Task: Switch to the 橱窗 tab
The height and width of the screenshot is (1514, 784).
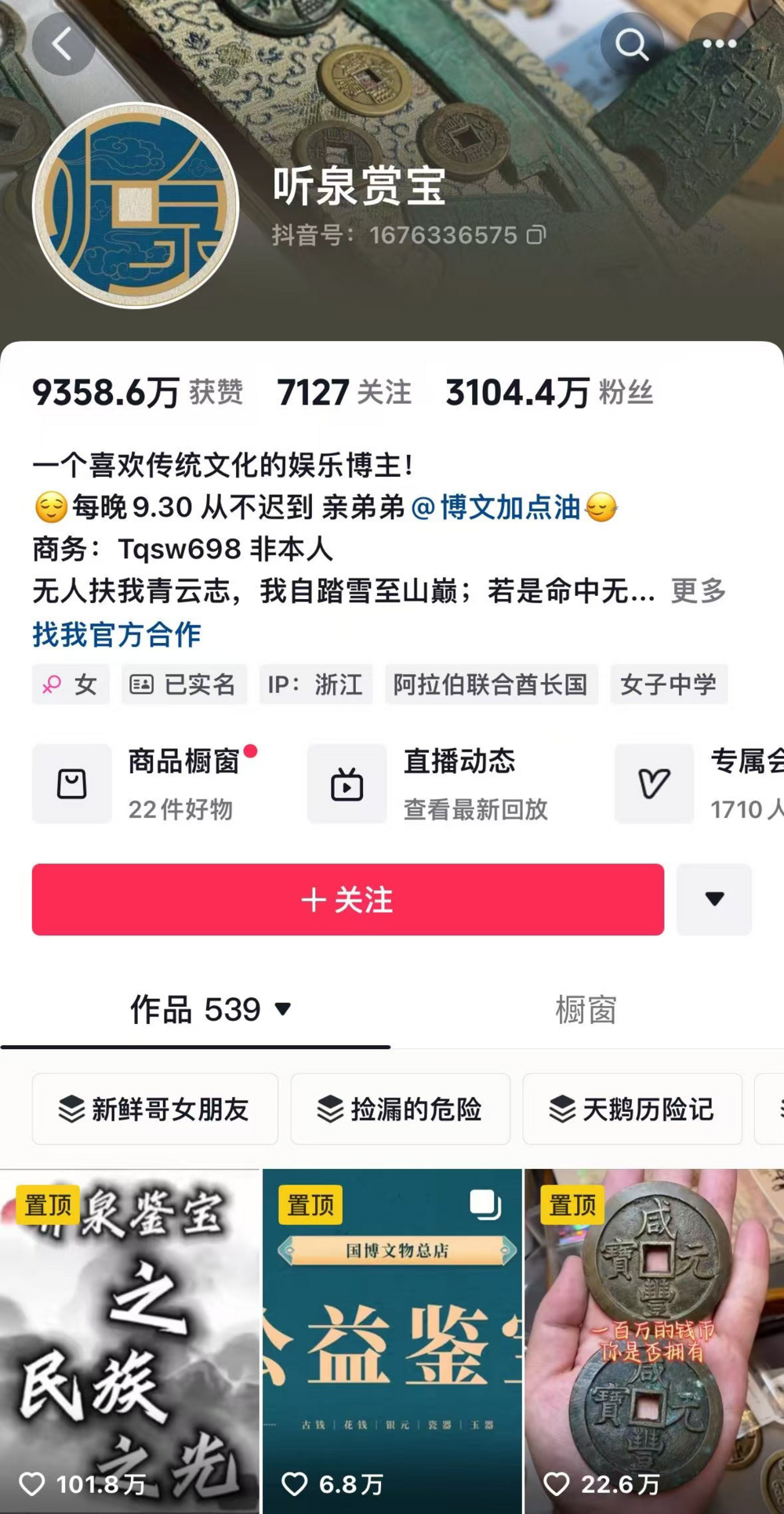Action: 586,1010
